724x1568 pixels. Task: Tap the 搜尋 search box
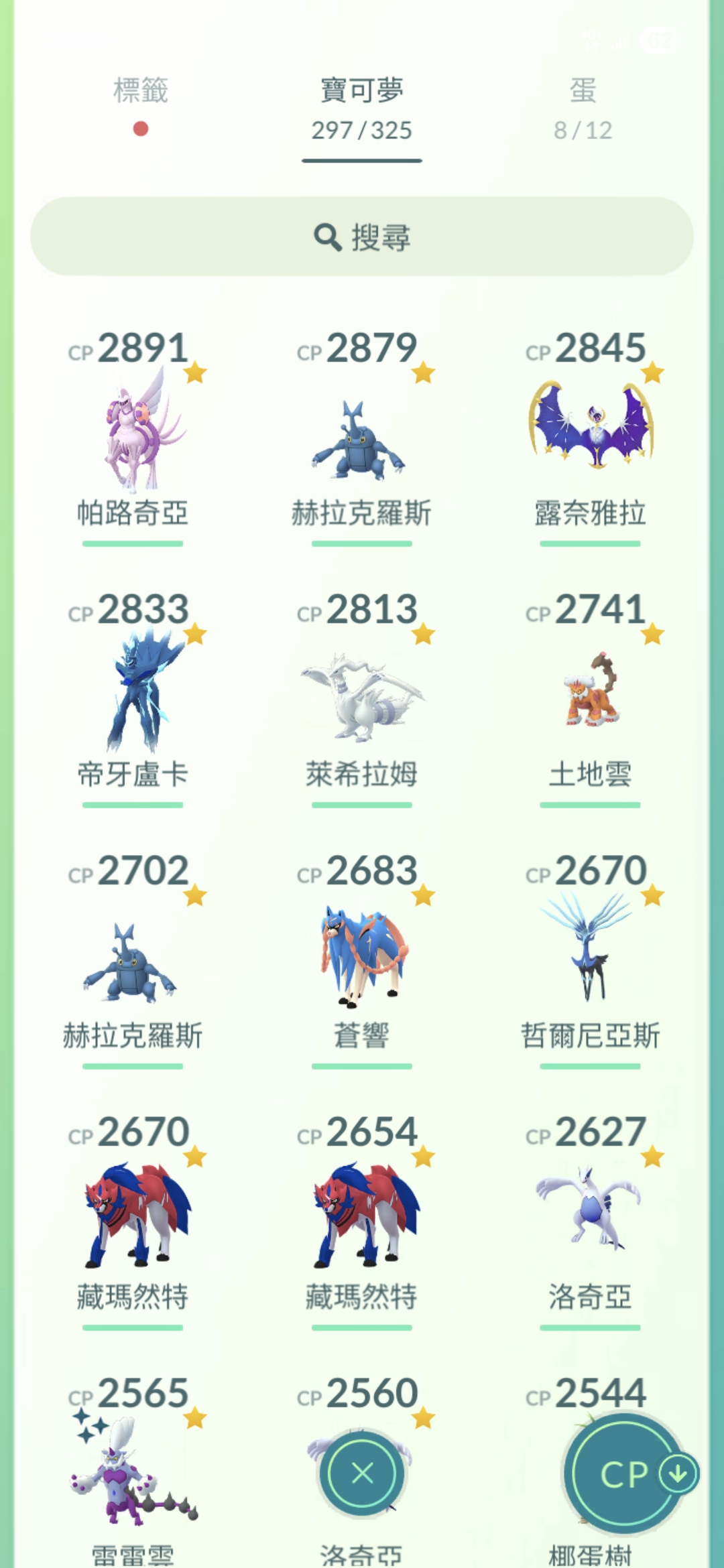click(x=362, y=237)
